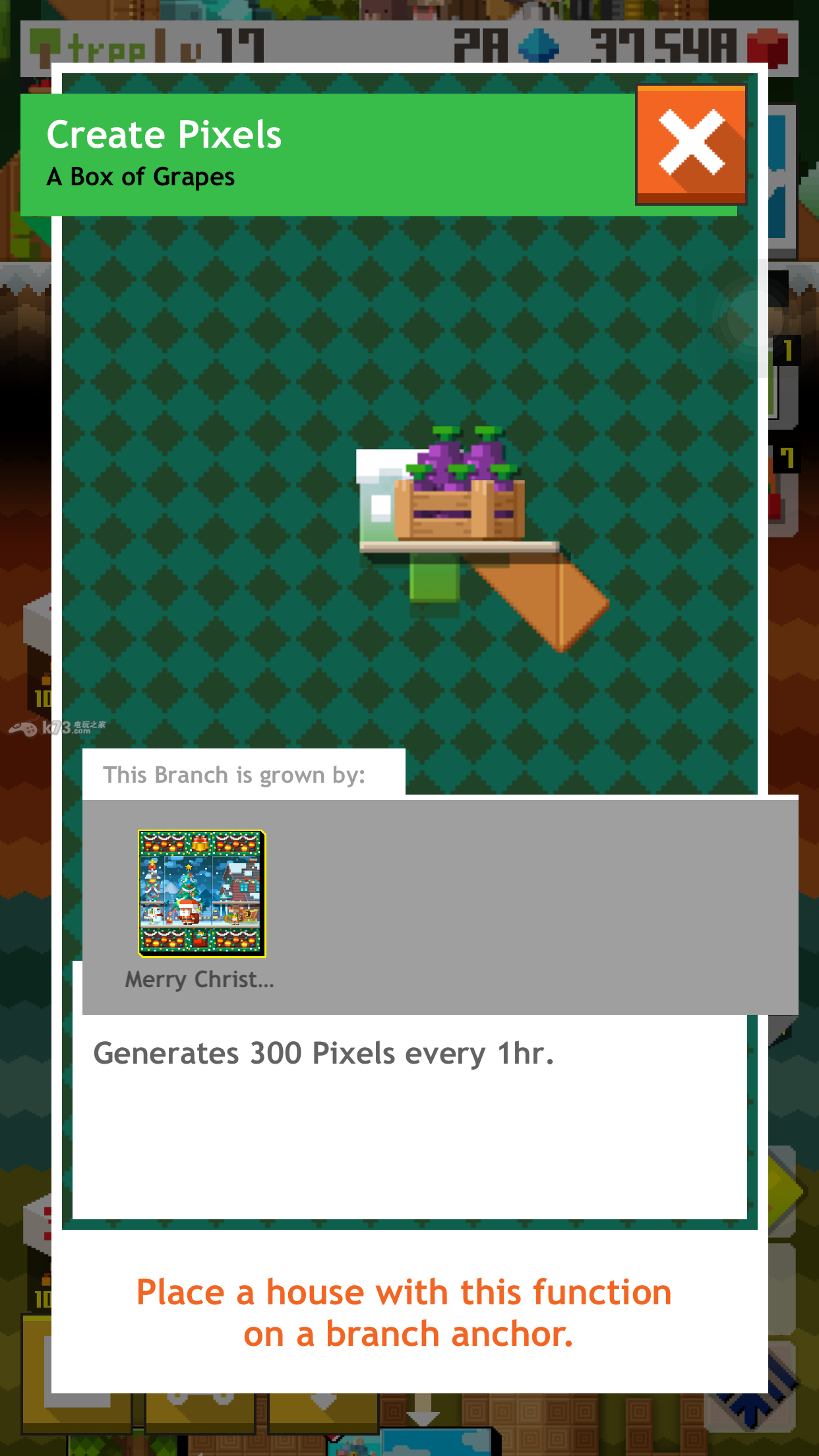Close the Create Pixels dialog
This screenshot has height=1456, width=819.
coord(690,144)
